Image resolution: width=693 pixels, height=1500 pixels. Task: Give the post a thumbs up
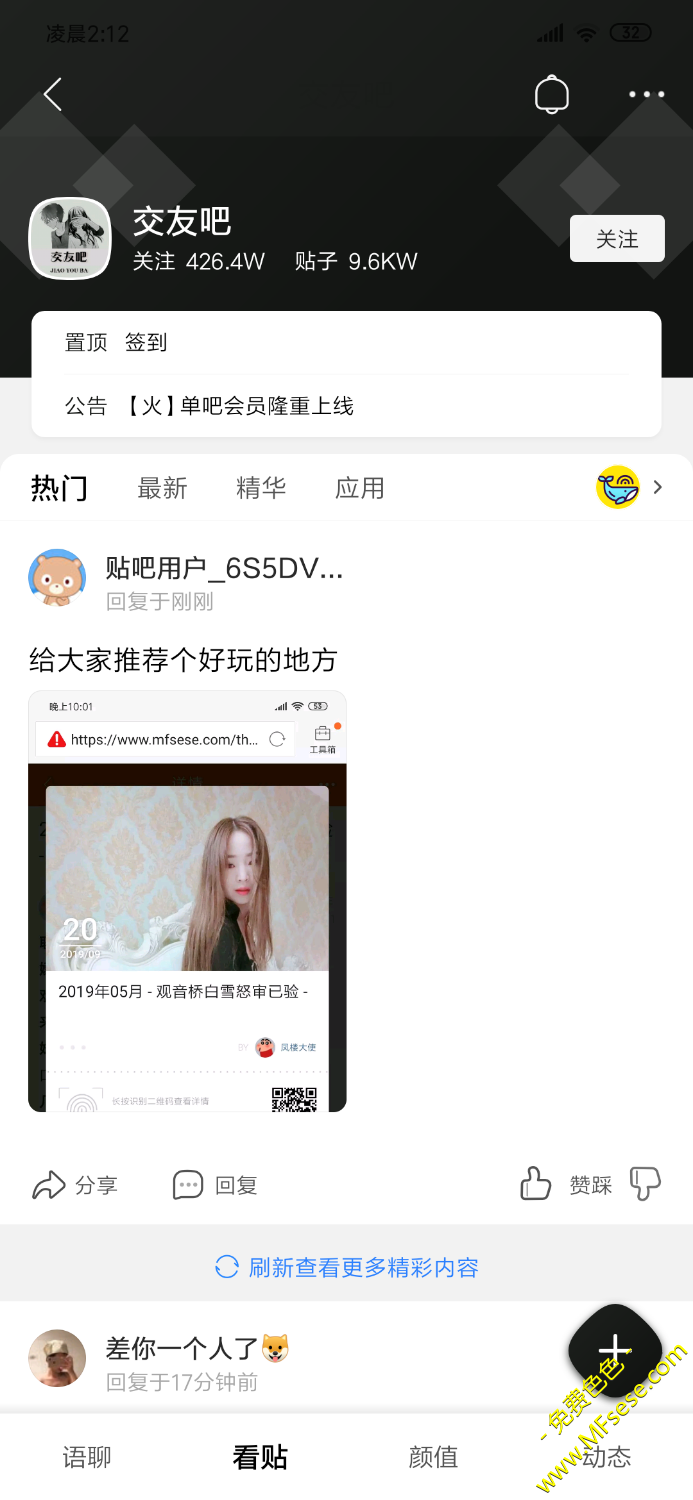point(537,1184)
